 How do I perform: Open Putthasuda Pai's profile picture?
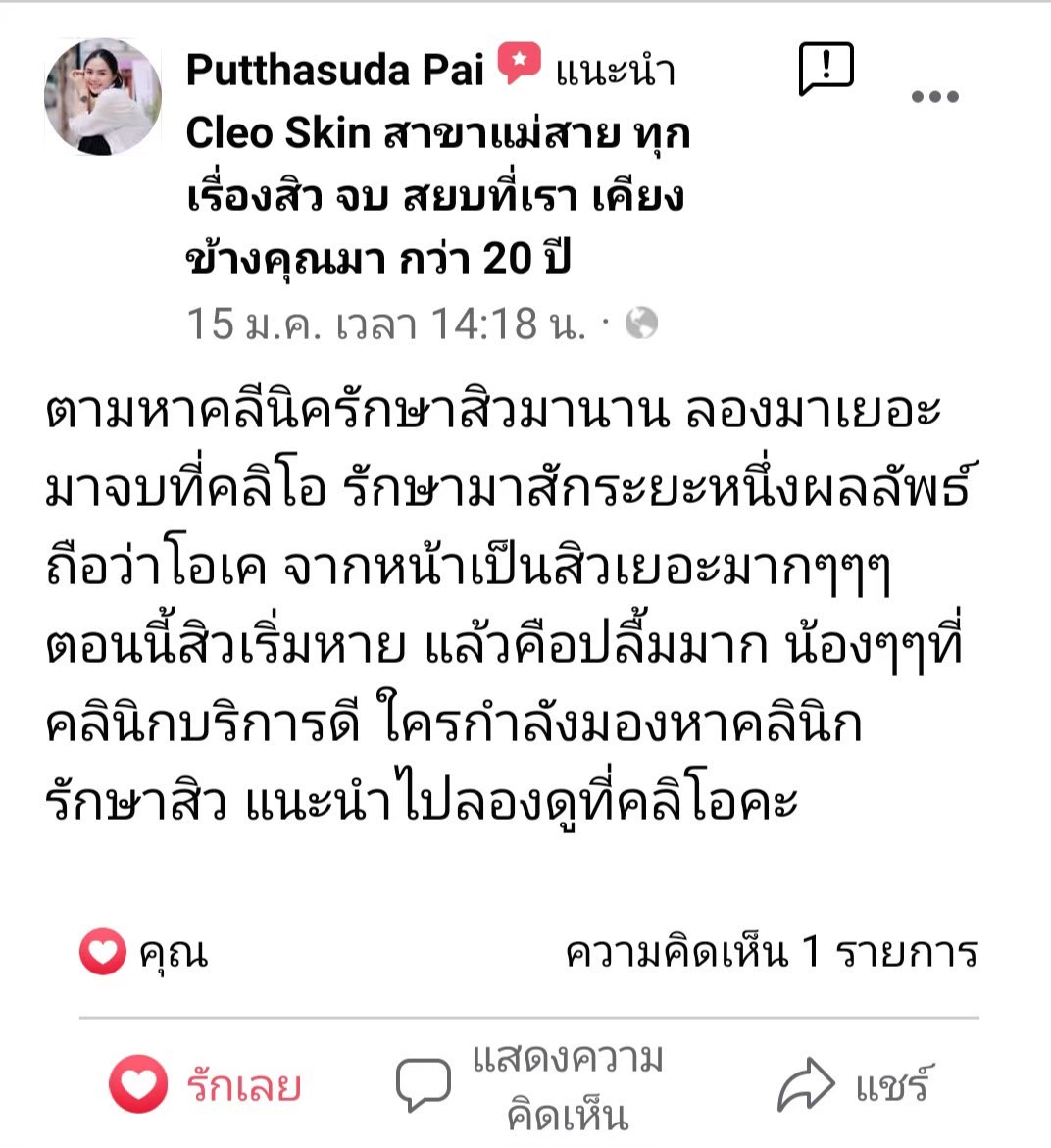point(102,94)
